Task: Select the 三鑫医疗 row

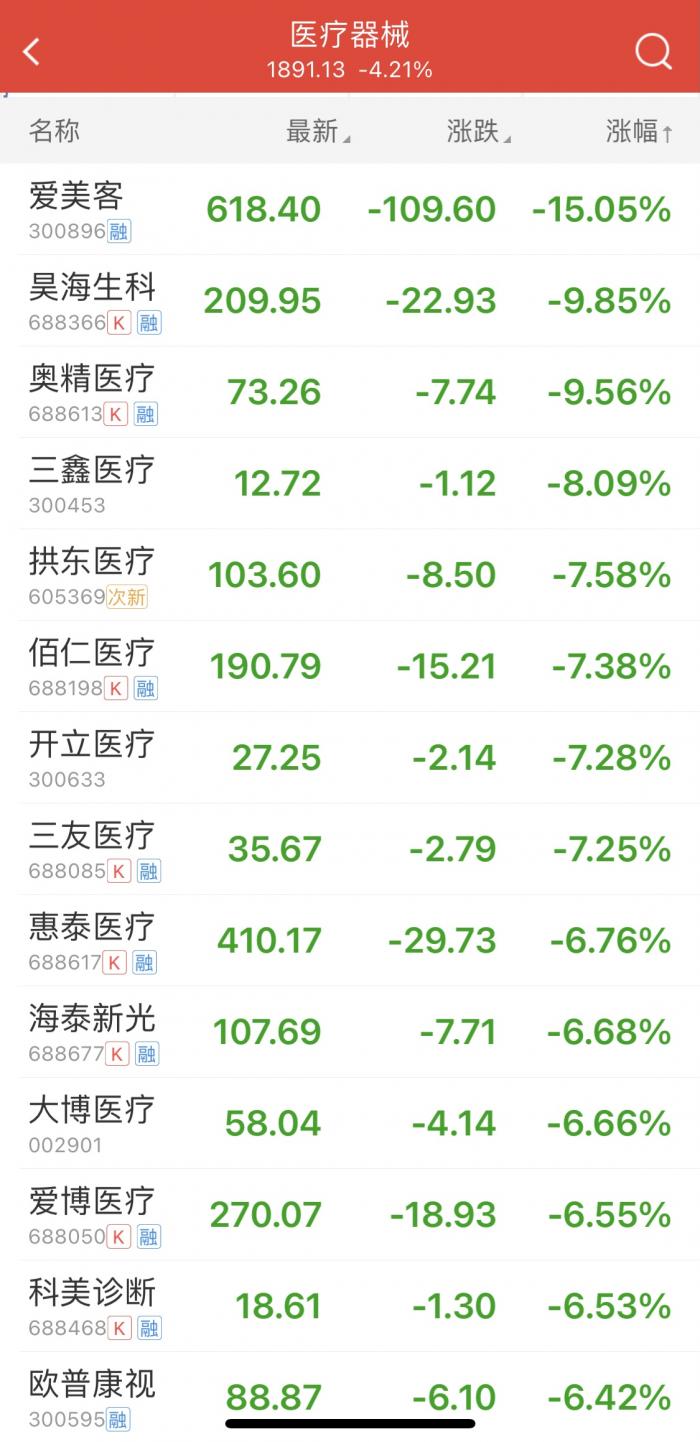Action: coord(349,483)
